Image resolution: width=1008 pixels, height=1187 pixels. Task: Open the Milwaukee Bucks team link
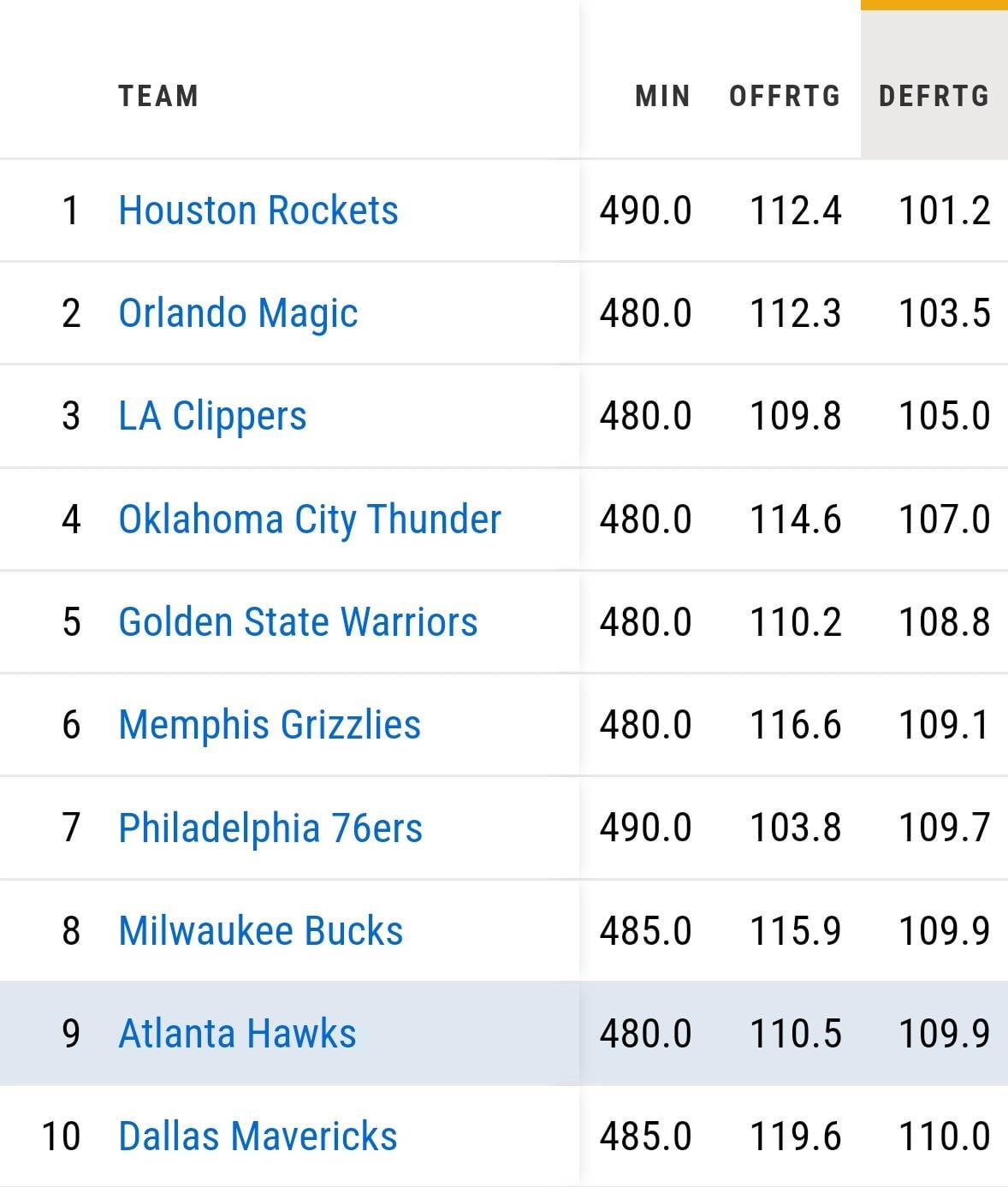pyautogui.click(x=260, y=931)
